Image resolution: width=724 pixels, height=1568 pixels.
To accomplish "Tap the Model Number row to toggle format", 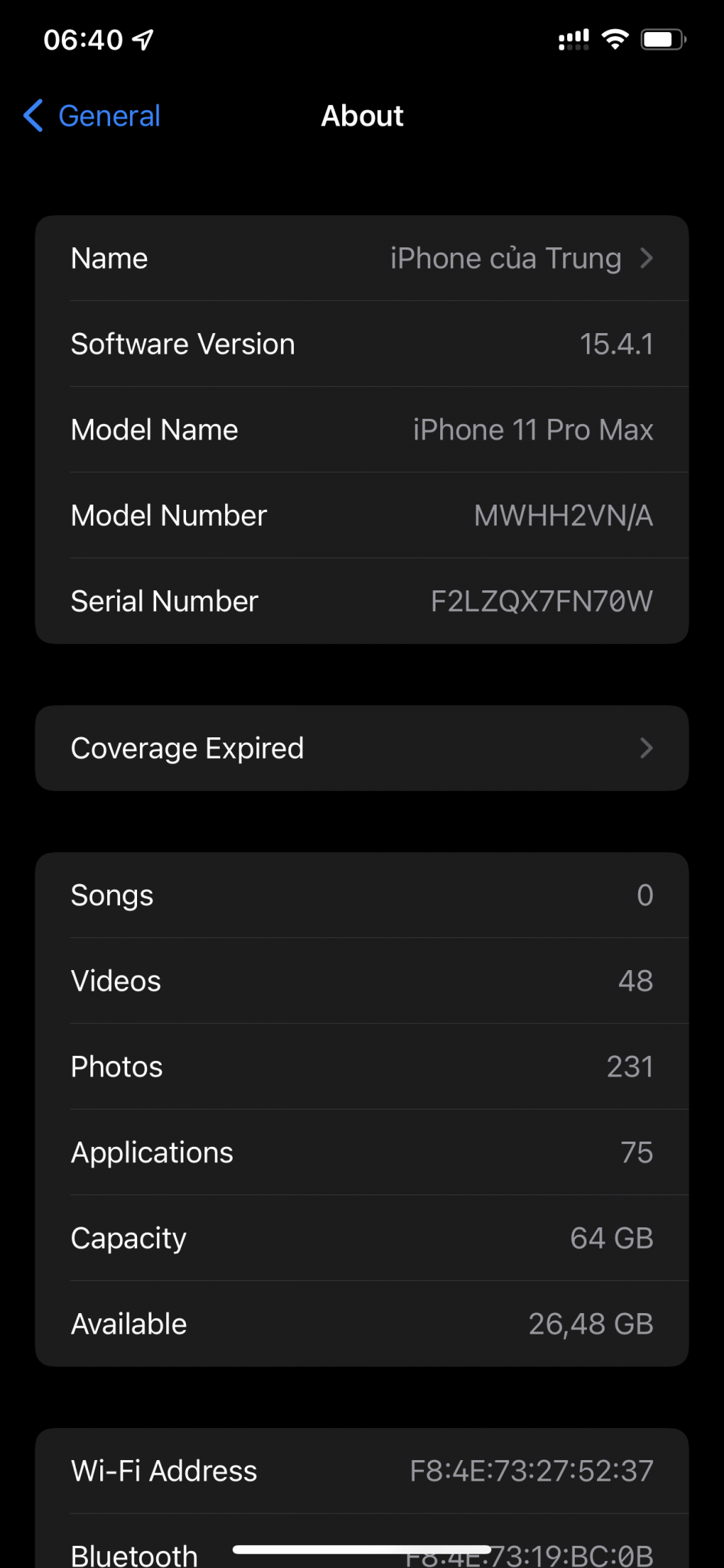I will [x=362, y=515].
